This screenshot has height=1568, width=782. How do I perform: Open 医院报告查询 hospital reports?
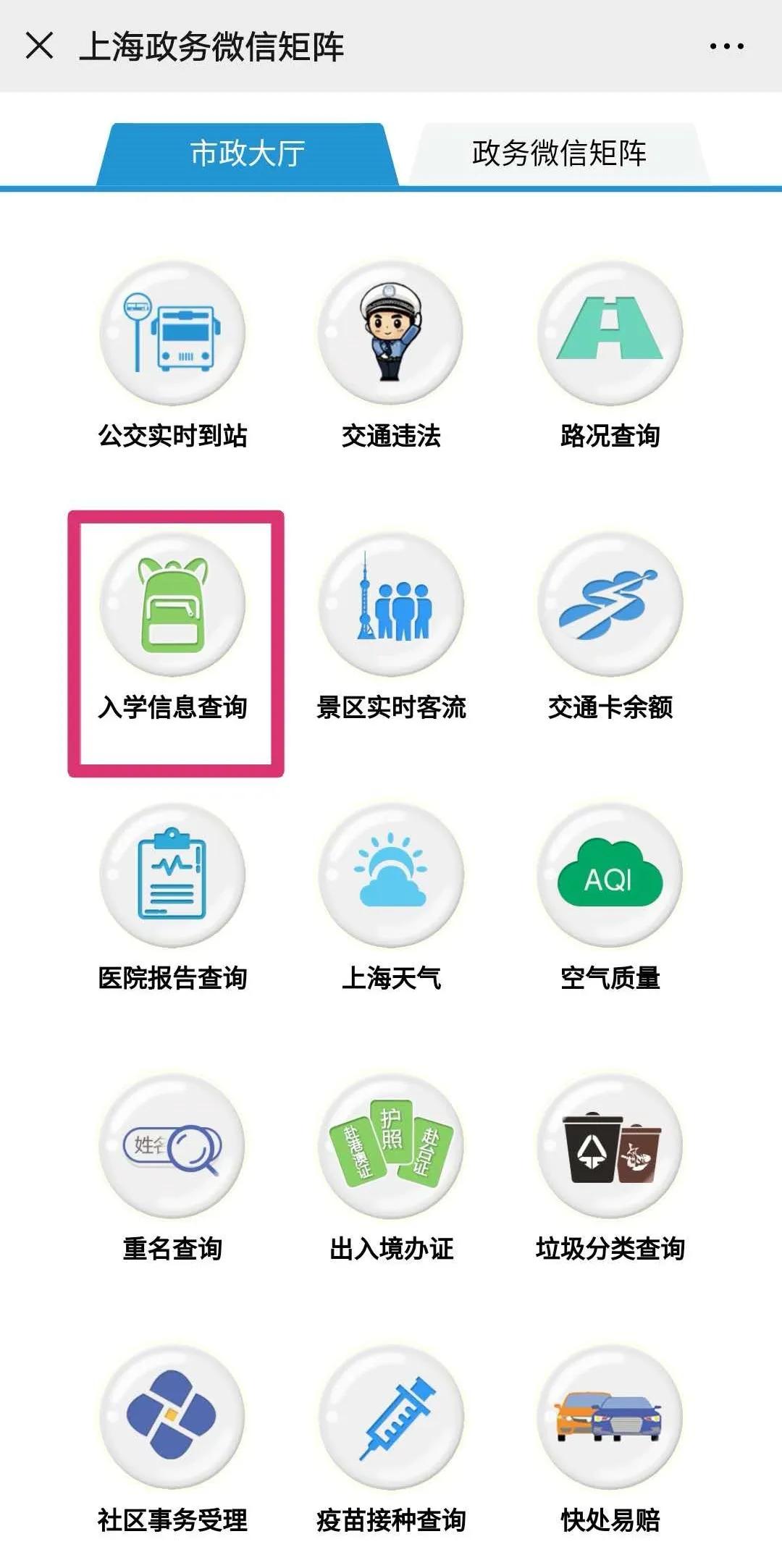[x=172, y=898]
